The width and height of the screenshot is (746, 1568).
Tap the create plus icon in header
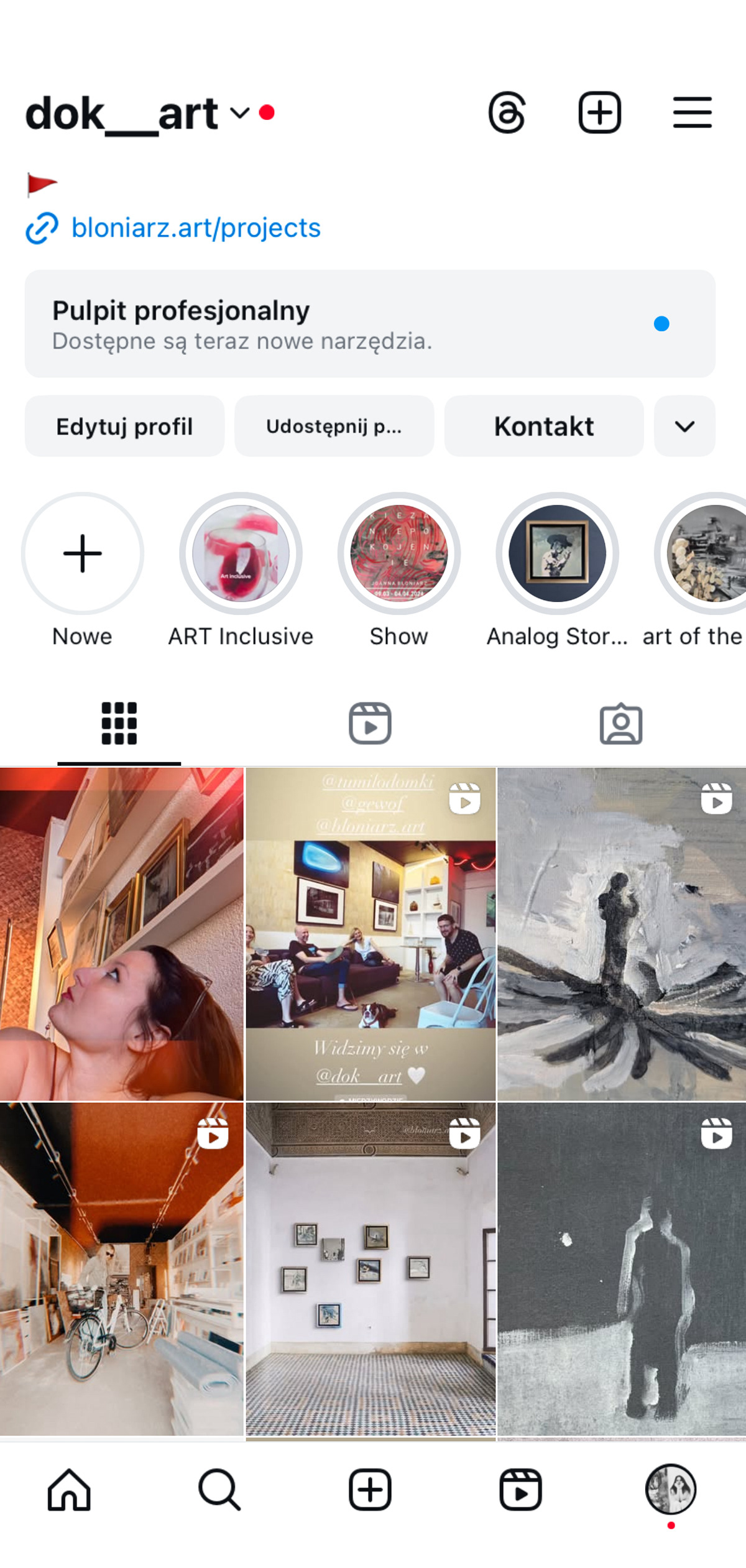click(599, 113)
